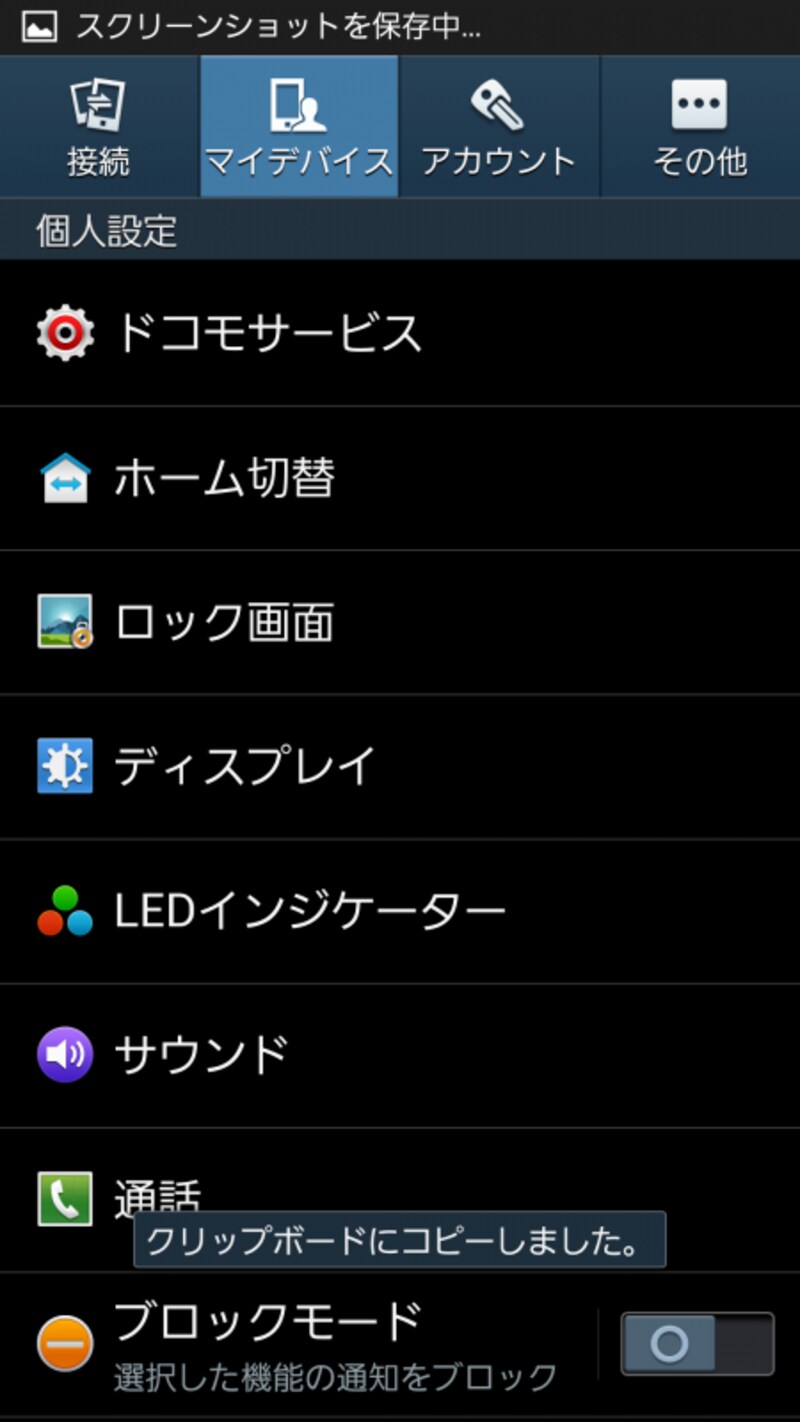This screenshot has width=800, height=1422.
Task: Open ブロックモード settings row
Action: [300, 1343]
